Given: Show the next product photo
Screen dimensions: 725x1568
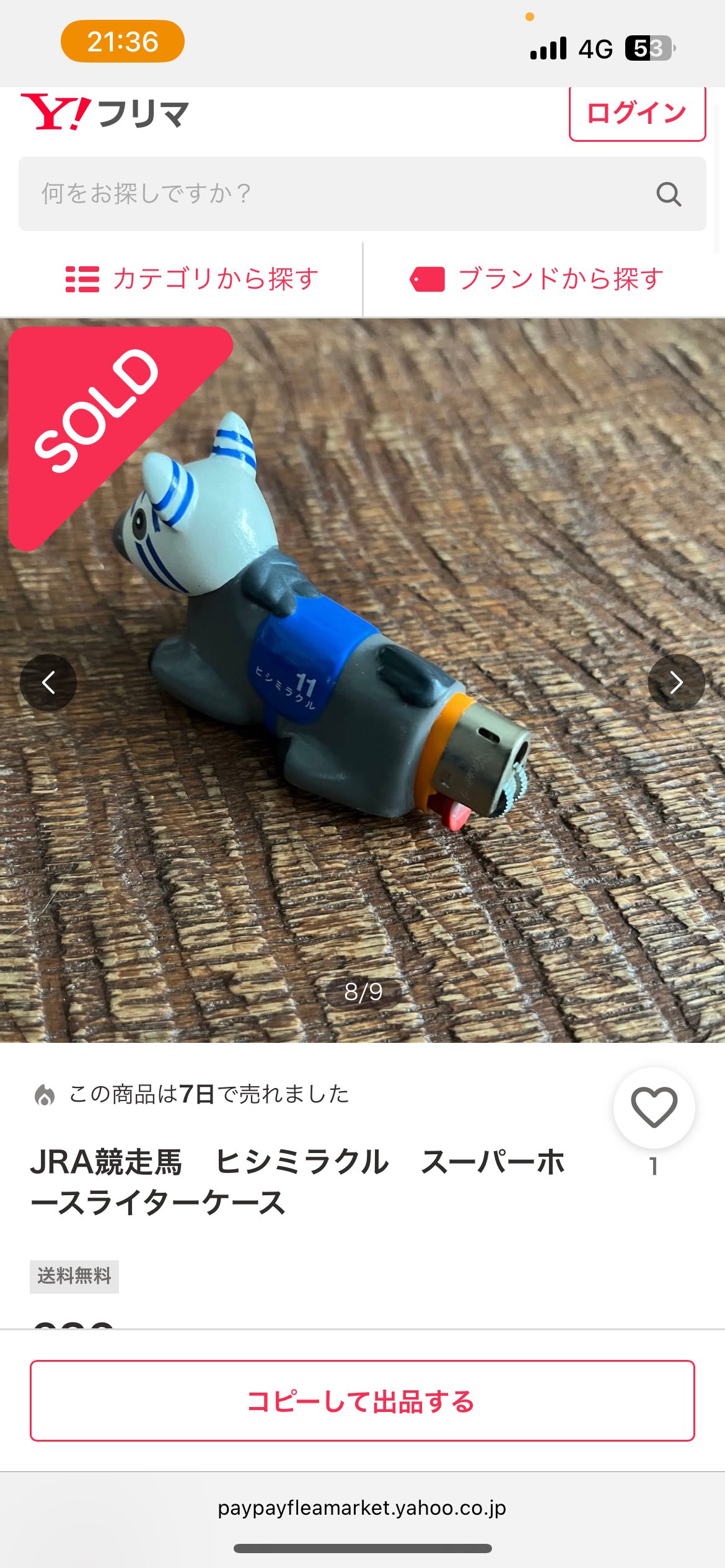Looking at the screenshot, I should point(676,682).
